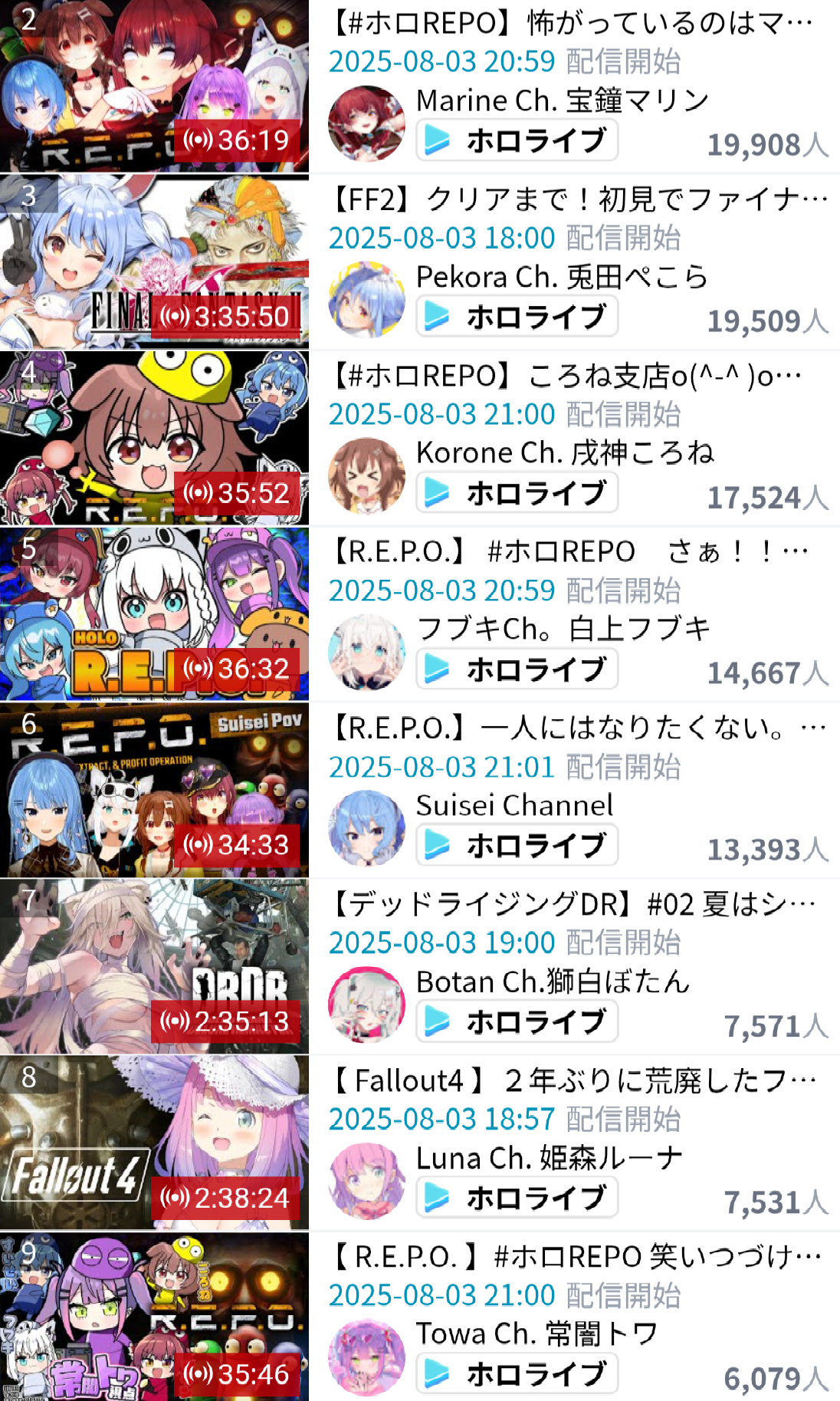Open Botan Ch.獅白ぼたん stream thumbnail
This screenshot has height=1401, width=840.
click(x=154, y=966)
